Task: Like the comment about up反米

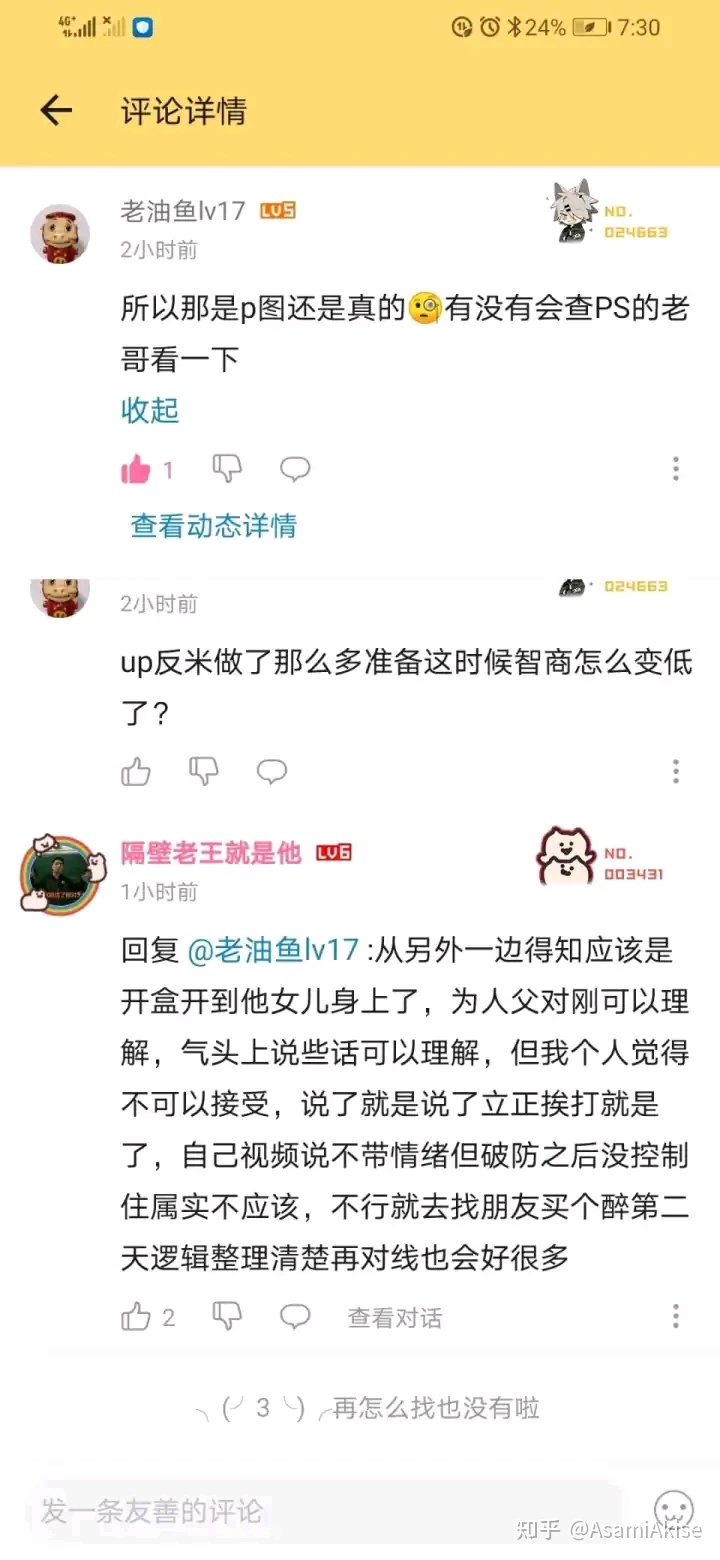Action: (x=136, y=771)
